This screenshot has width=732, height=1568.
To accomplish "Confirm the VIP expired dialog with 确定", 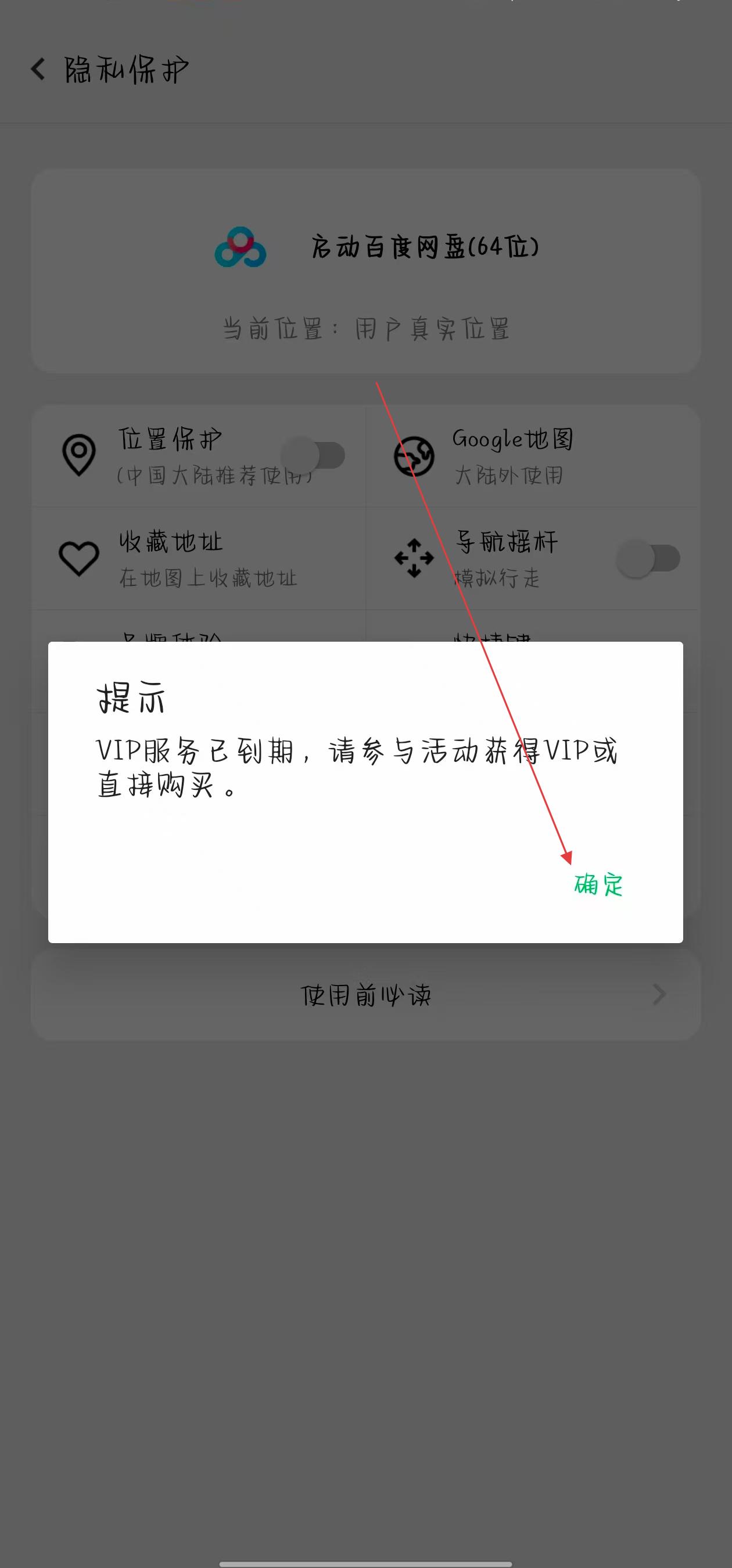I will coord(598,884).
